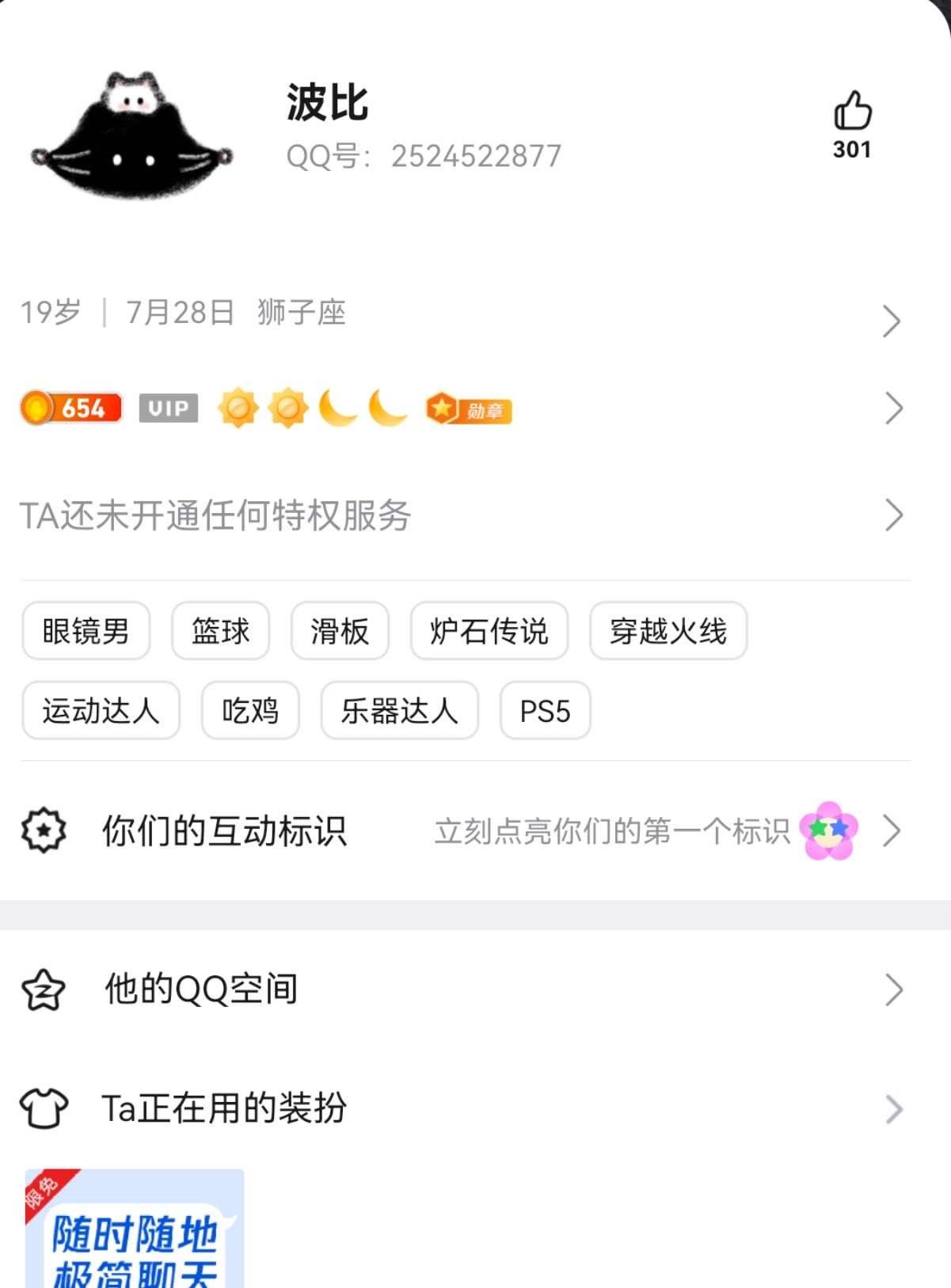The image size is (951, 1288).
Task: Open Ta正在用的装扮 row
Action: [459, 1108]
